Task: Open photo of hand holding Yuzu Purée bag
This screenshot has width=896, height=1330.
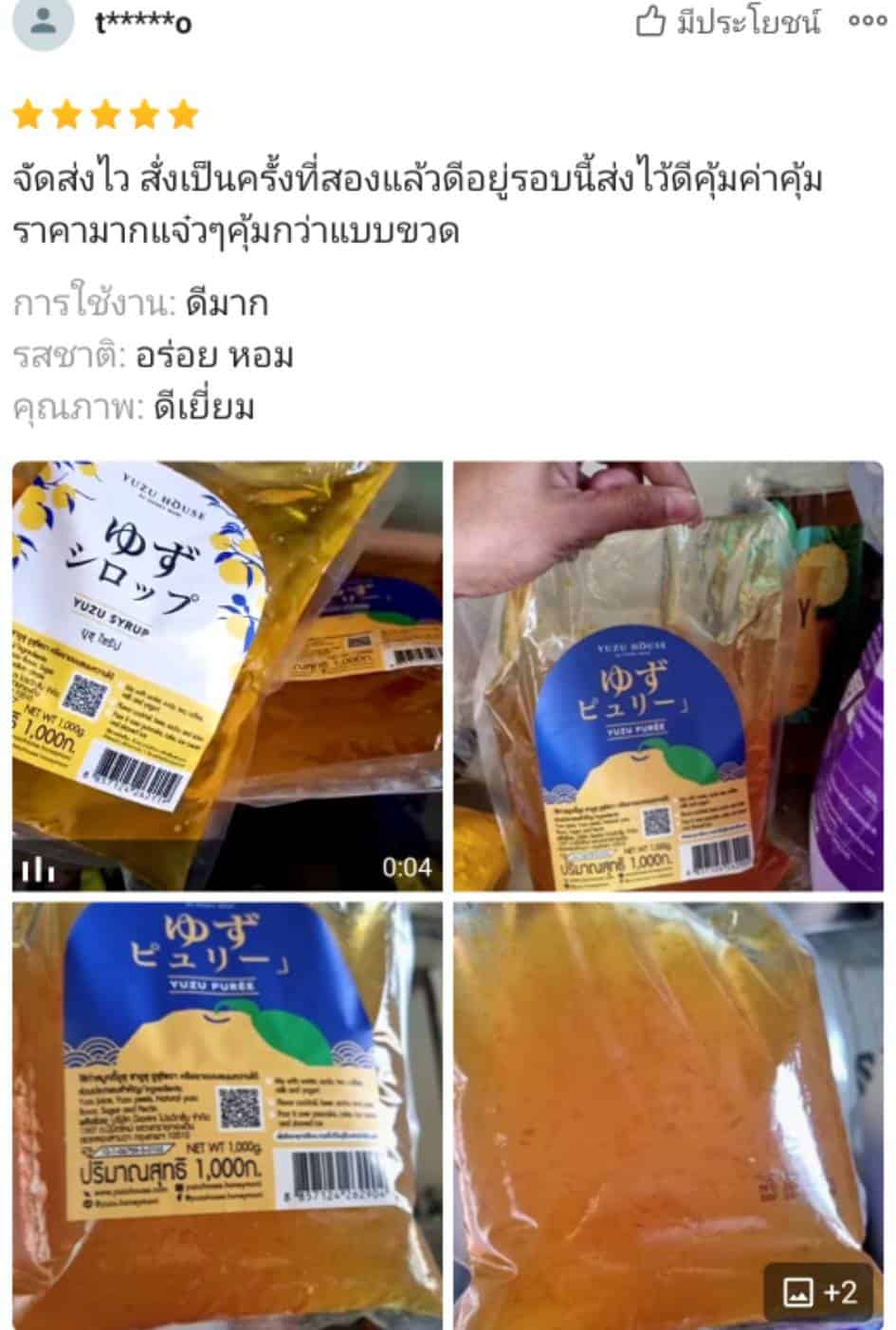Action: [667, 676]
